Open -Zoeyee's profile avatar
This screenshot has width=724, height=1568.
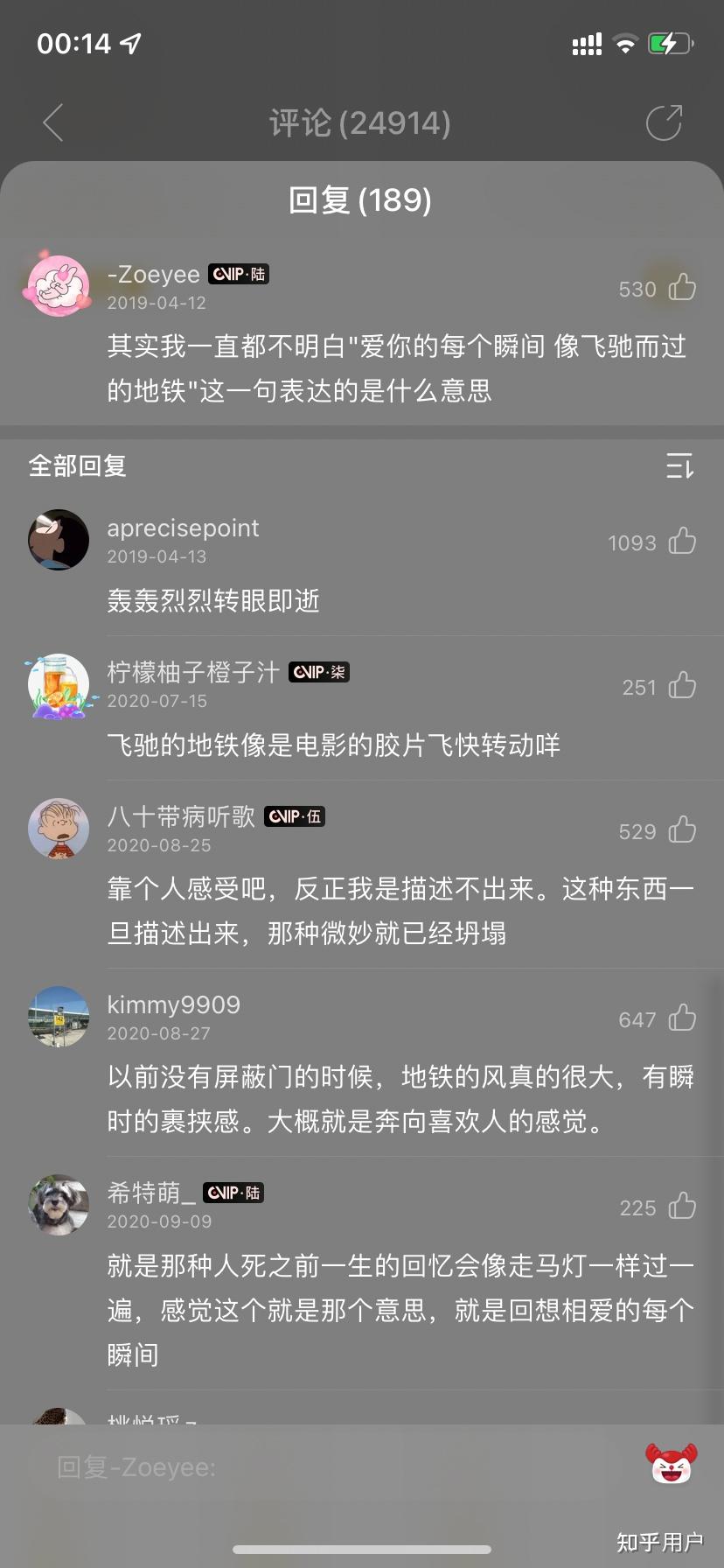point(59,286)
